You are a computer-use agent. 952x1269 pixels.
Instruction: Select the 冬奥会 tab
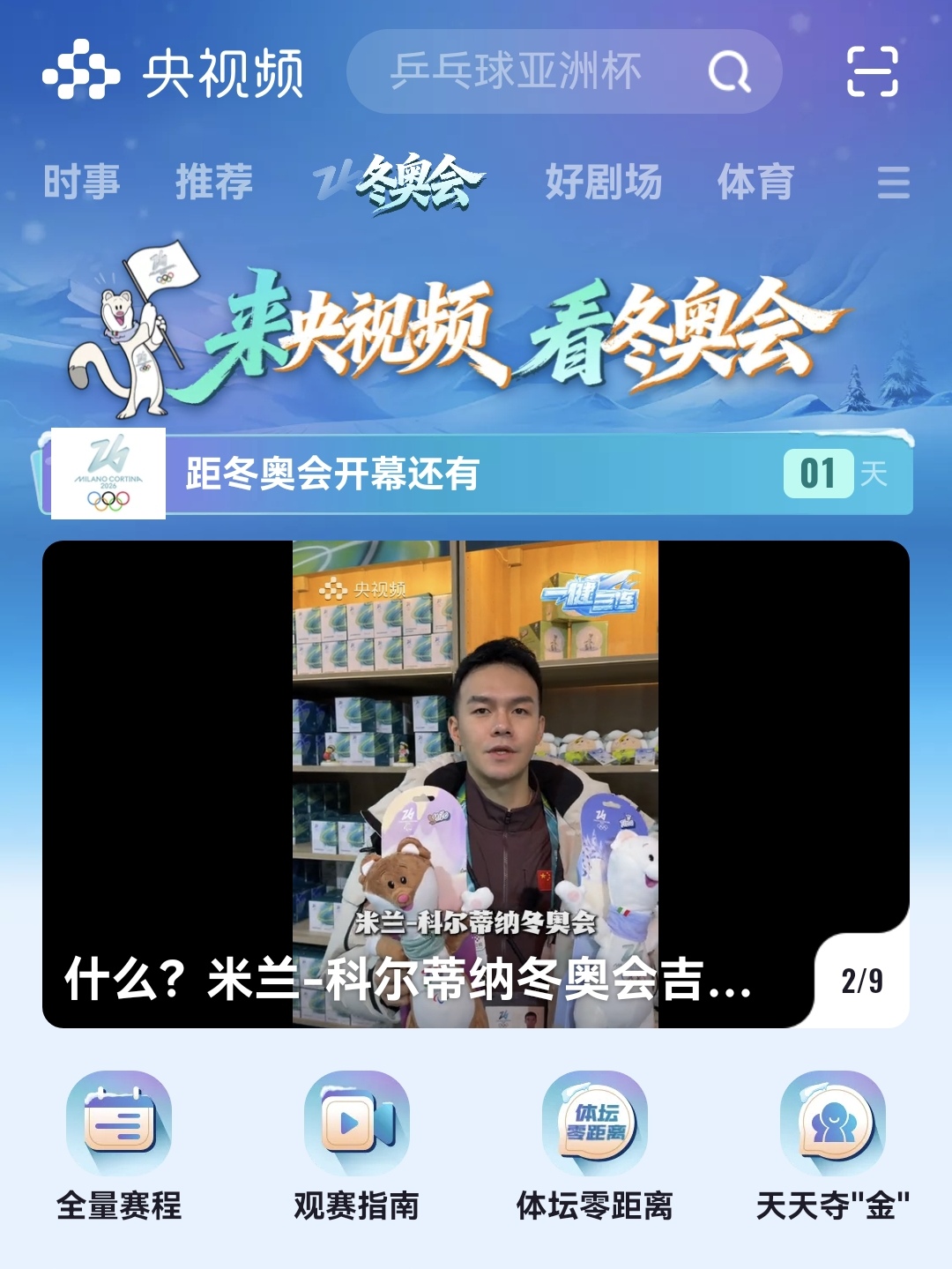click(402, 183)
